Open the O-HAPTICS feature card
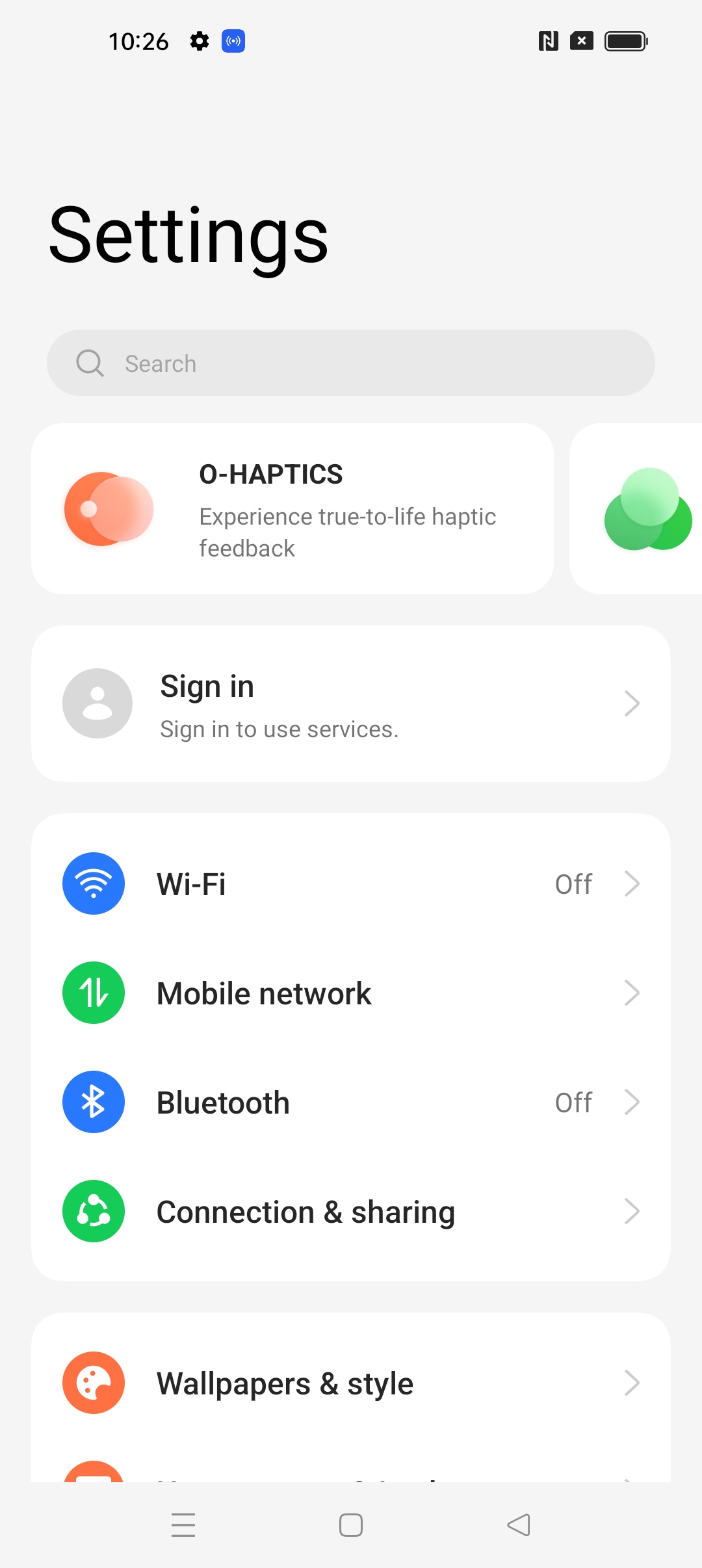This screenshot has height=1568, width=702. click(292, 509)
